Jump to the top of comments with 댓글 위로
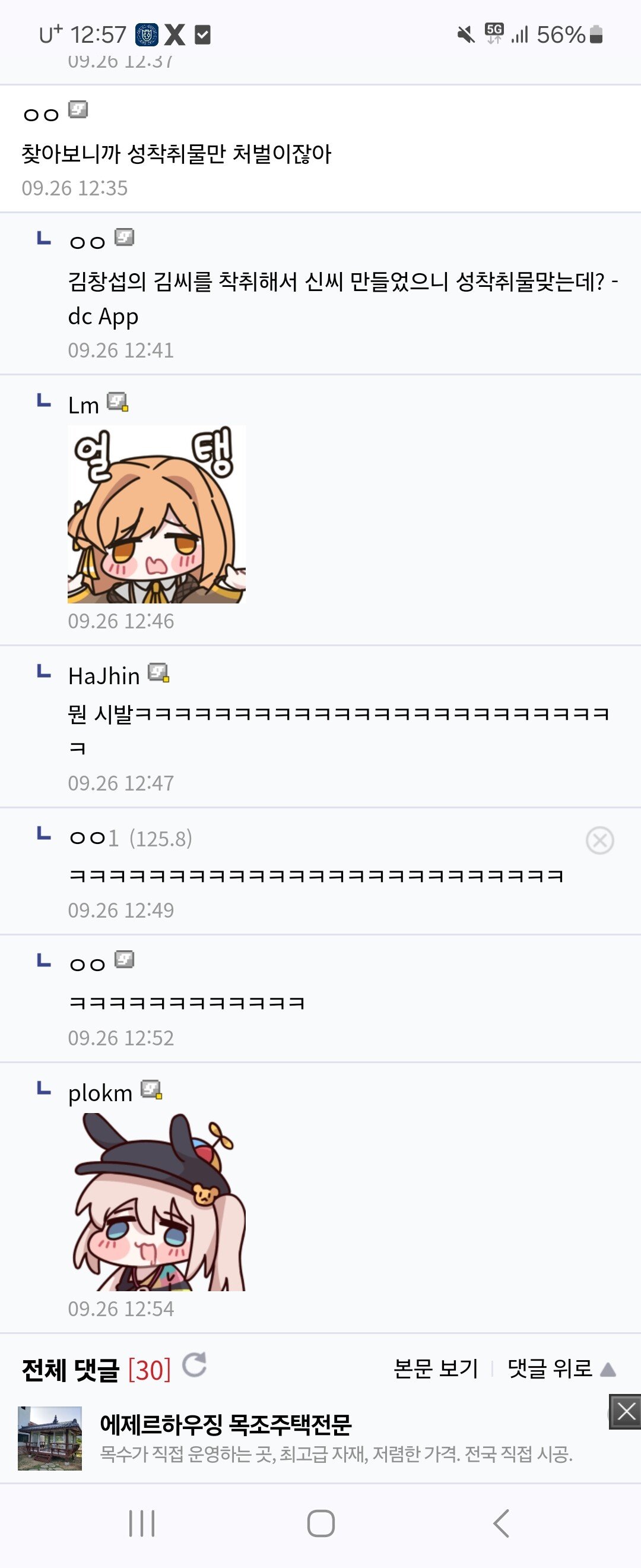 [x=561, y=1369]
